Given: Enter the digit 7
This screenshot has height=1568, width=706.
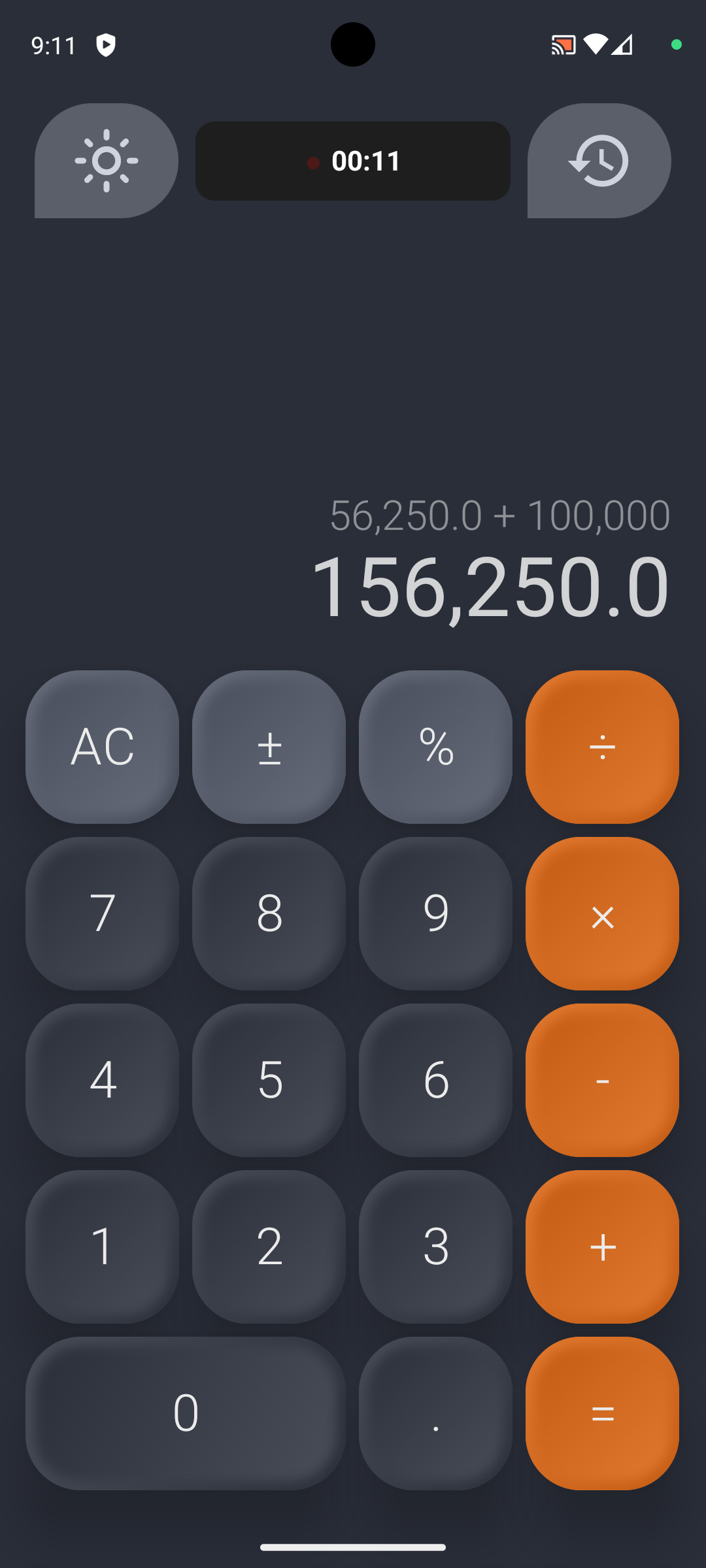Looking at the screenshot, I should pos(102,913).
